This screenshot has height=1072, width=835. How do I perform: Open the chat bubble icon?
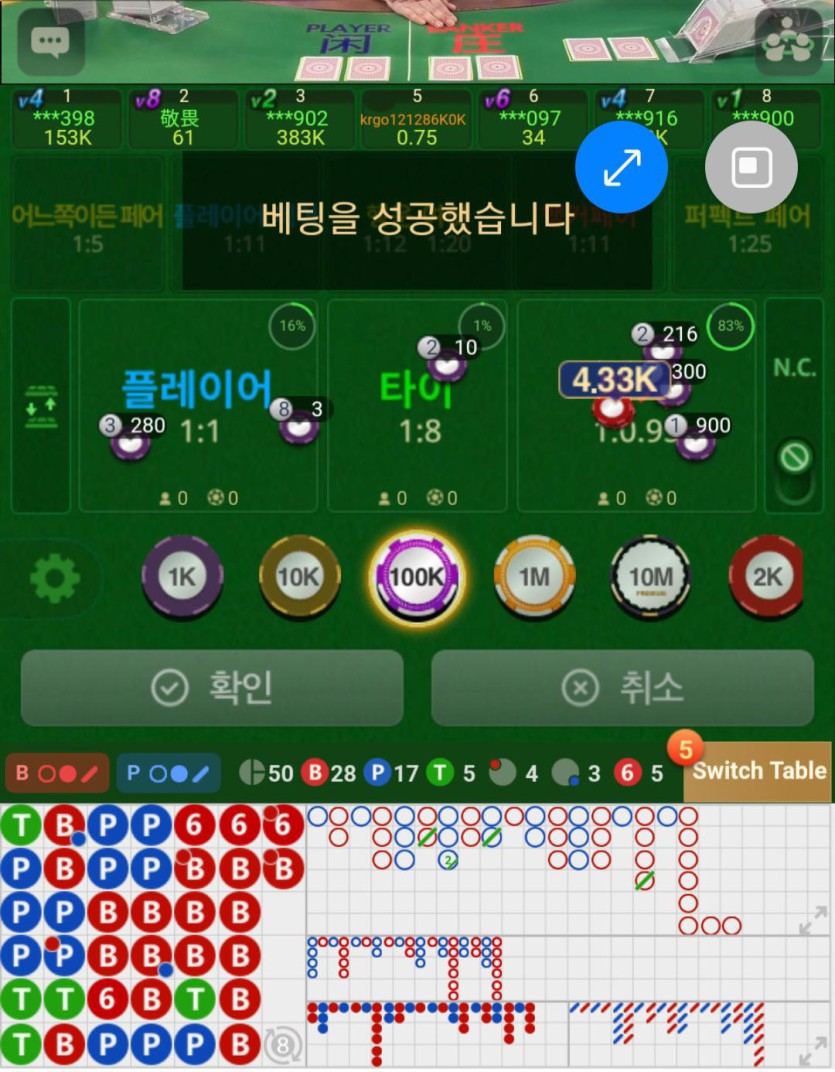pos(50,42)
